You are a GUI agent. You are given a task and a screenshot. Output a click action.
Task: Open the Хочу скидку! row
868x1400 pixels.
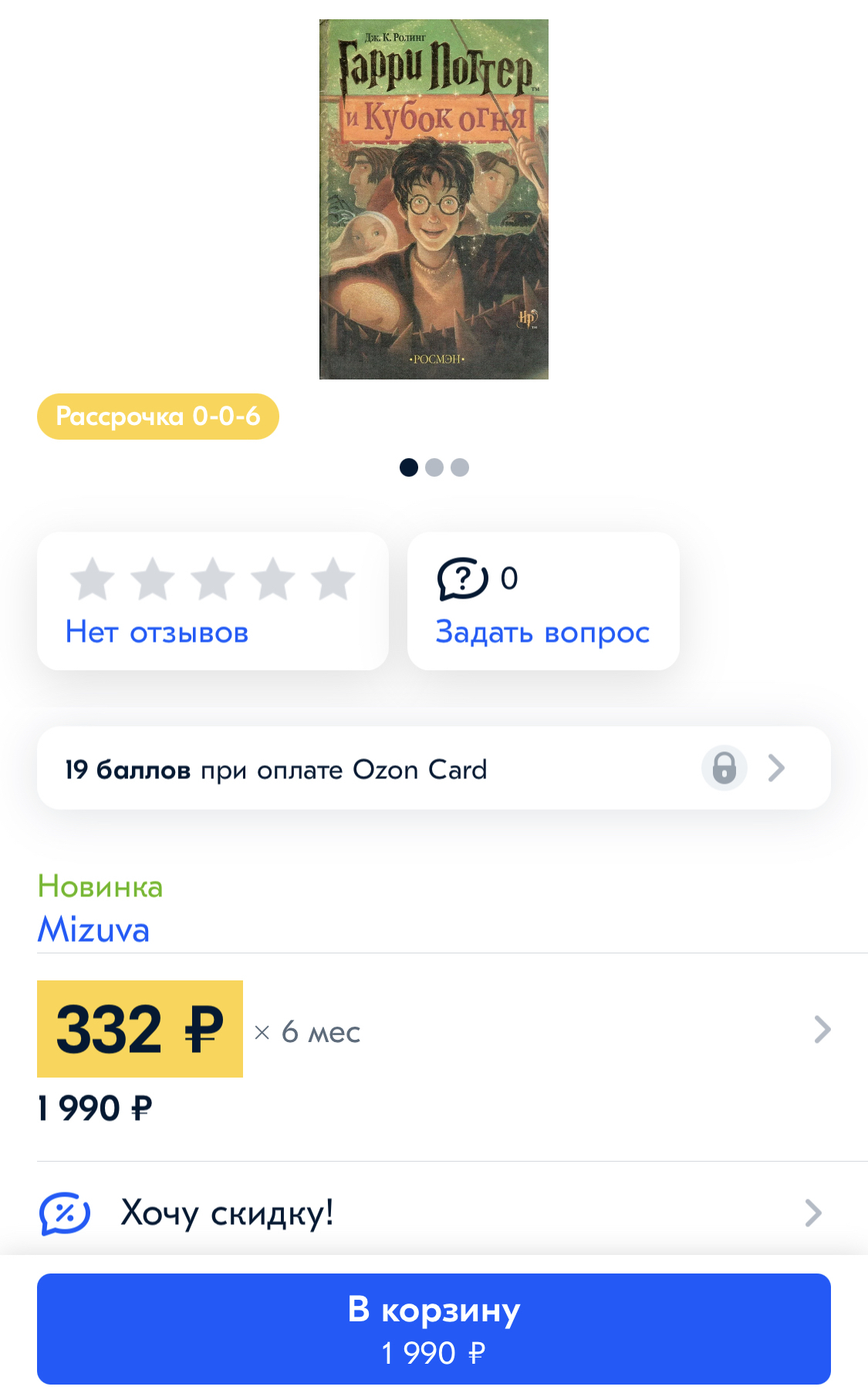pos(434,1213)
